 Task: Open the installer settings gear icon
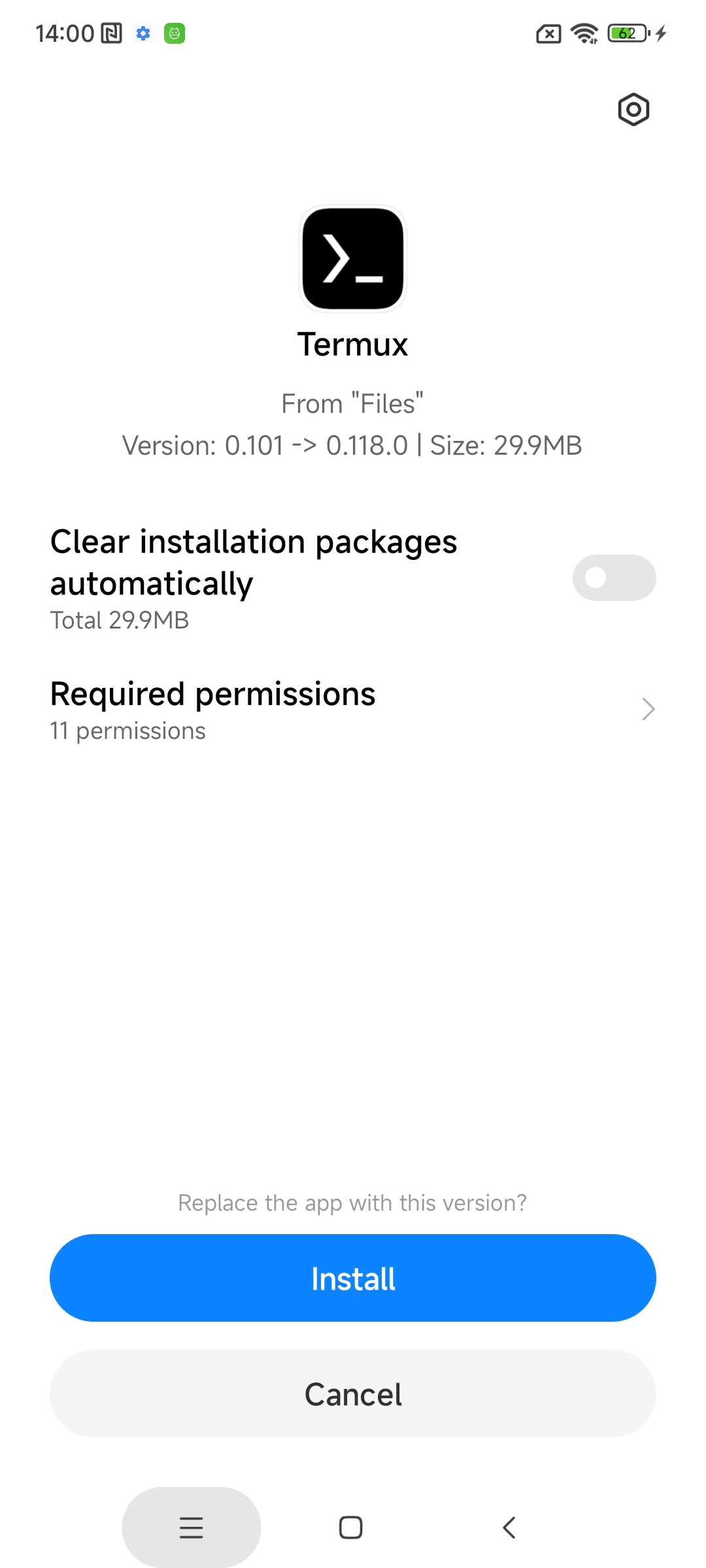633,110
